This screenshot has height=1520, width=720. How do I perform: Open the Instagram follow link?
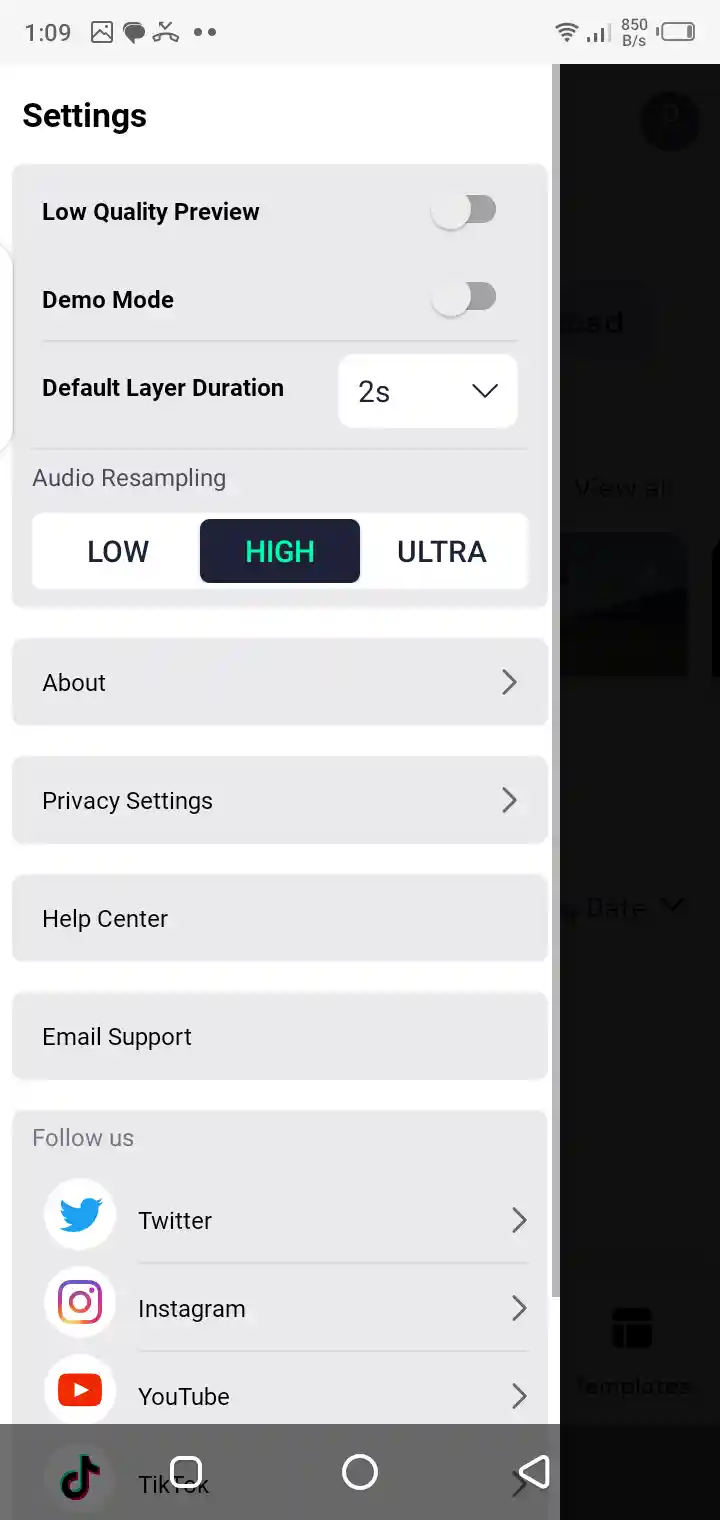[x=285, y=1308]
